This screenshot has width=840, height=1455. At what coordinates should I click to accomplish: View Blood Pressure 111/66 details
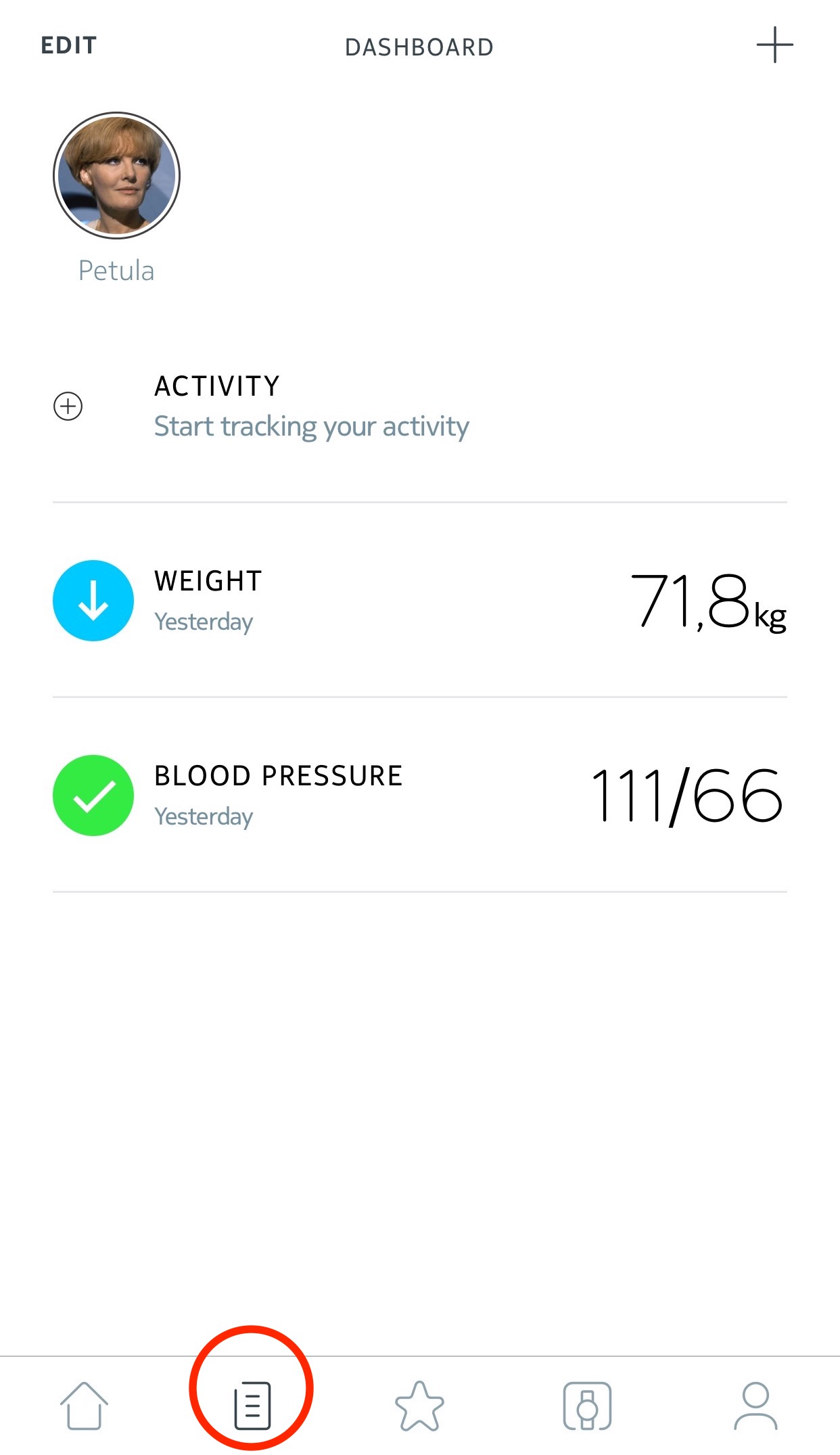point(419,795)
